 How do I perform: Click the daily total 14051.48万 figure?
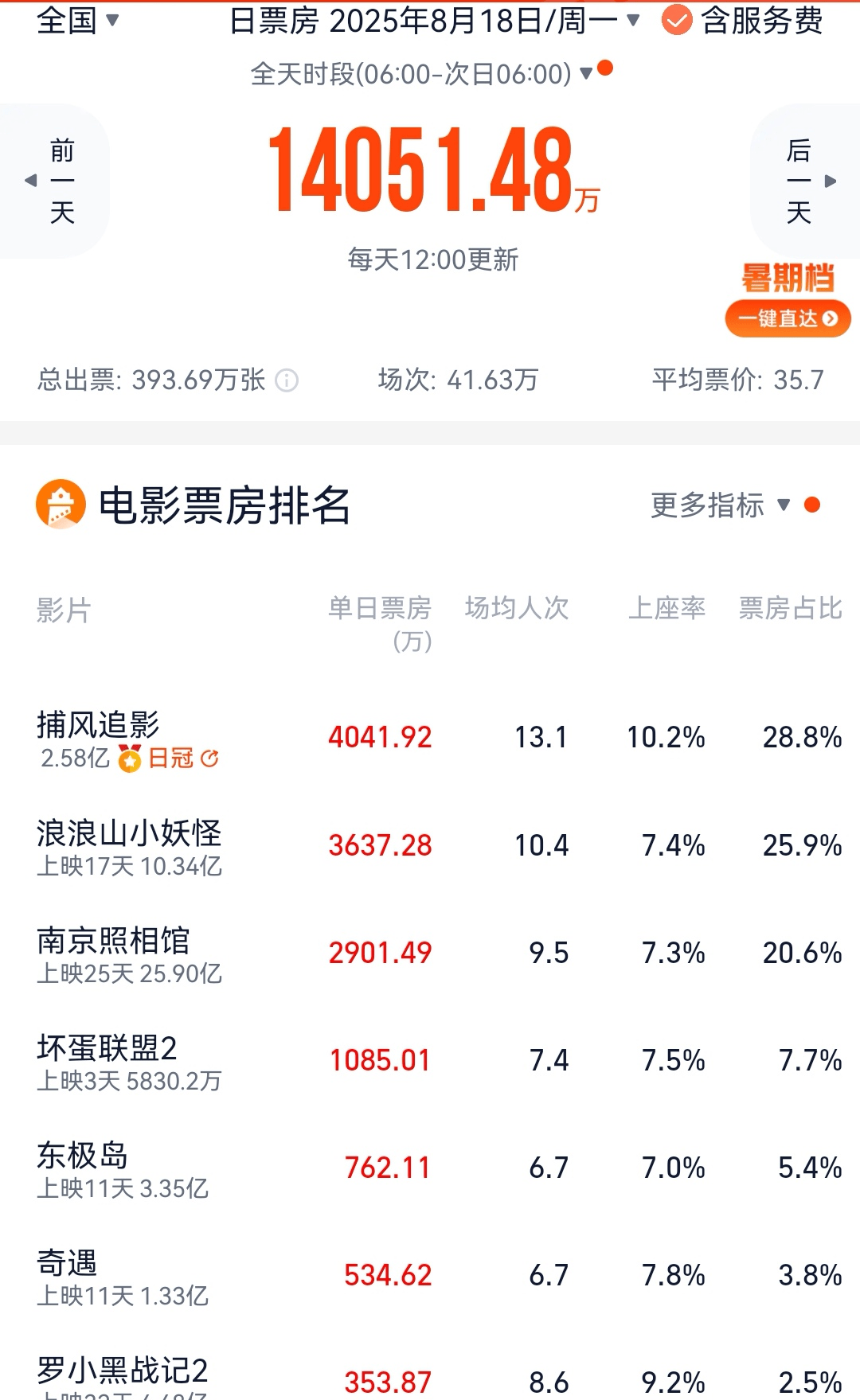(430, 171)
